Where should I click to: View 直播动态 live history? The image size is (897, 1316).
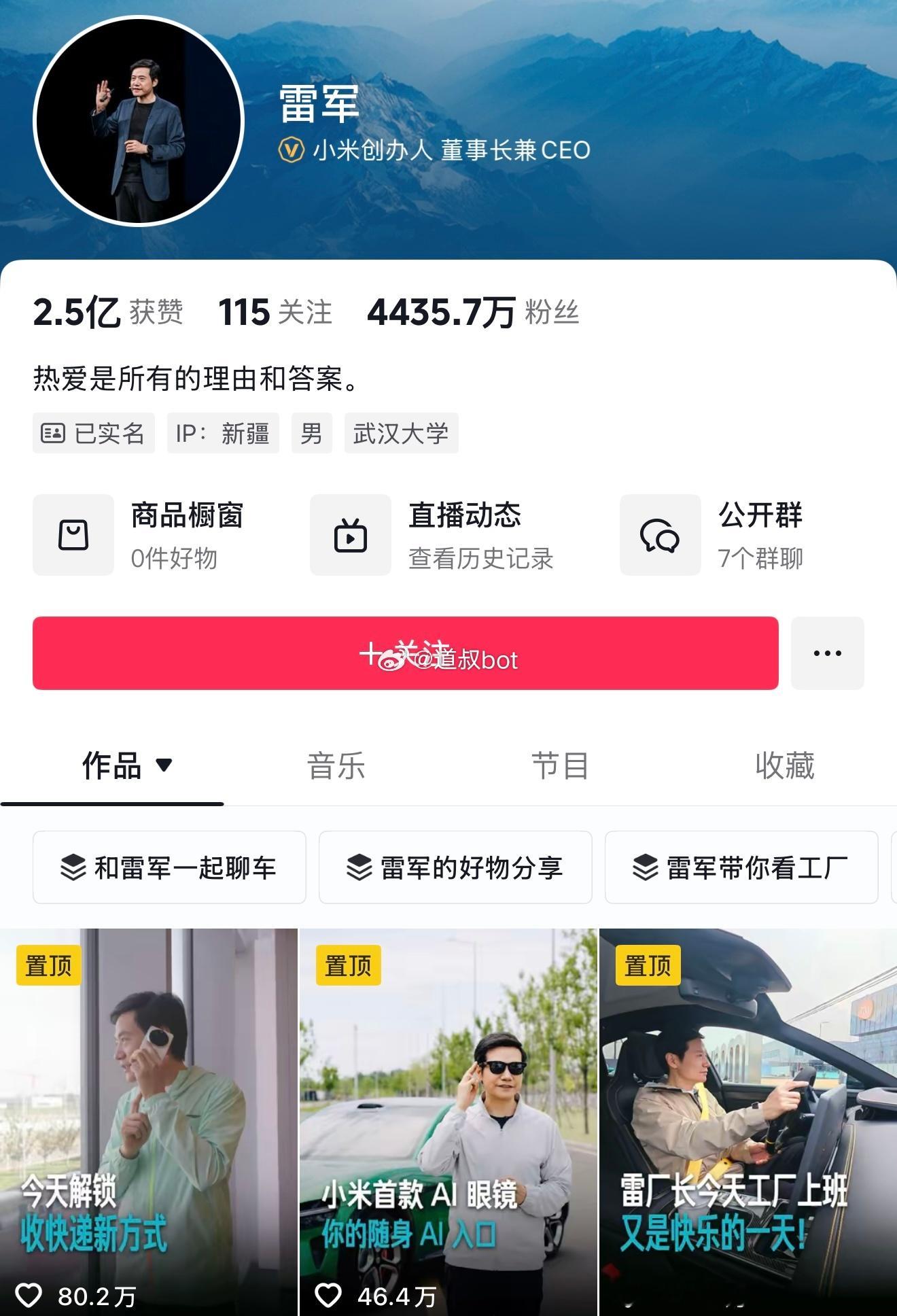pyautogui.click(x=433, y=535)
